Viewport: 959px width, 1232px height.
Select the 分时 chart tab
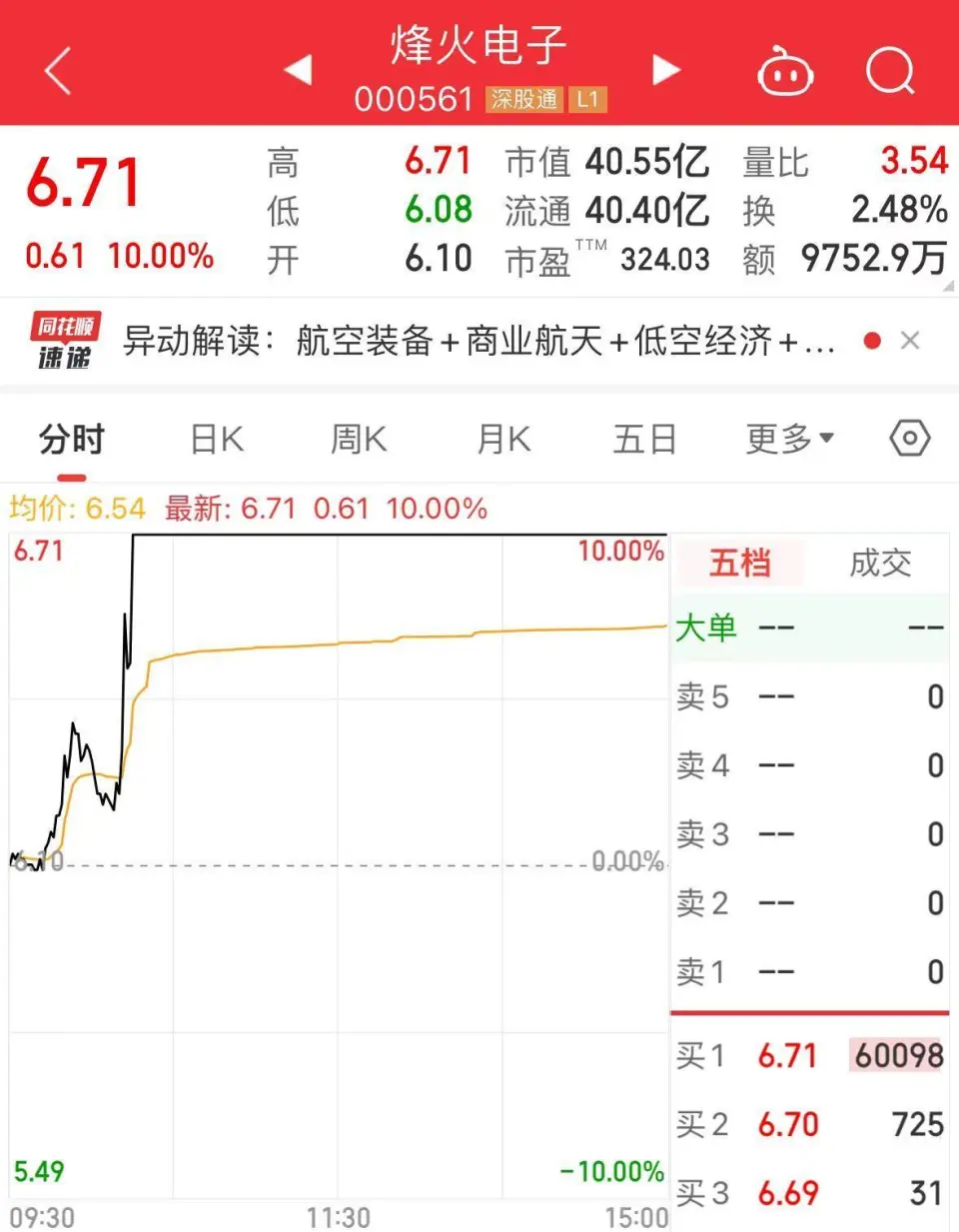tap(71, 439)
